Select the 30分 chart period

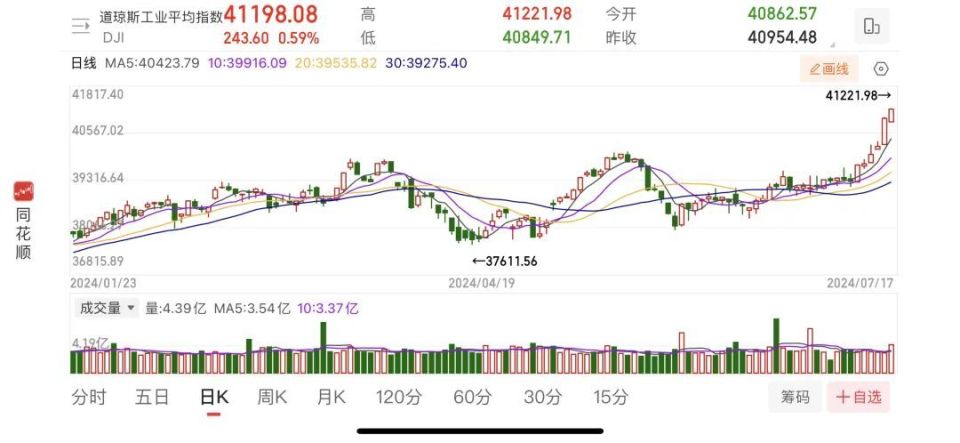pyautogui.click(x=542, y=398)
